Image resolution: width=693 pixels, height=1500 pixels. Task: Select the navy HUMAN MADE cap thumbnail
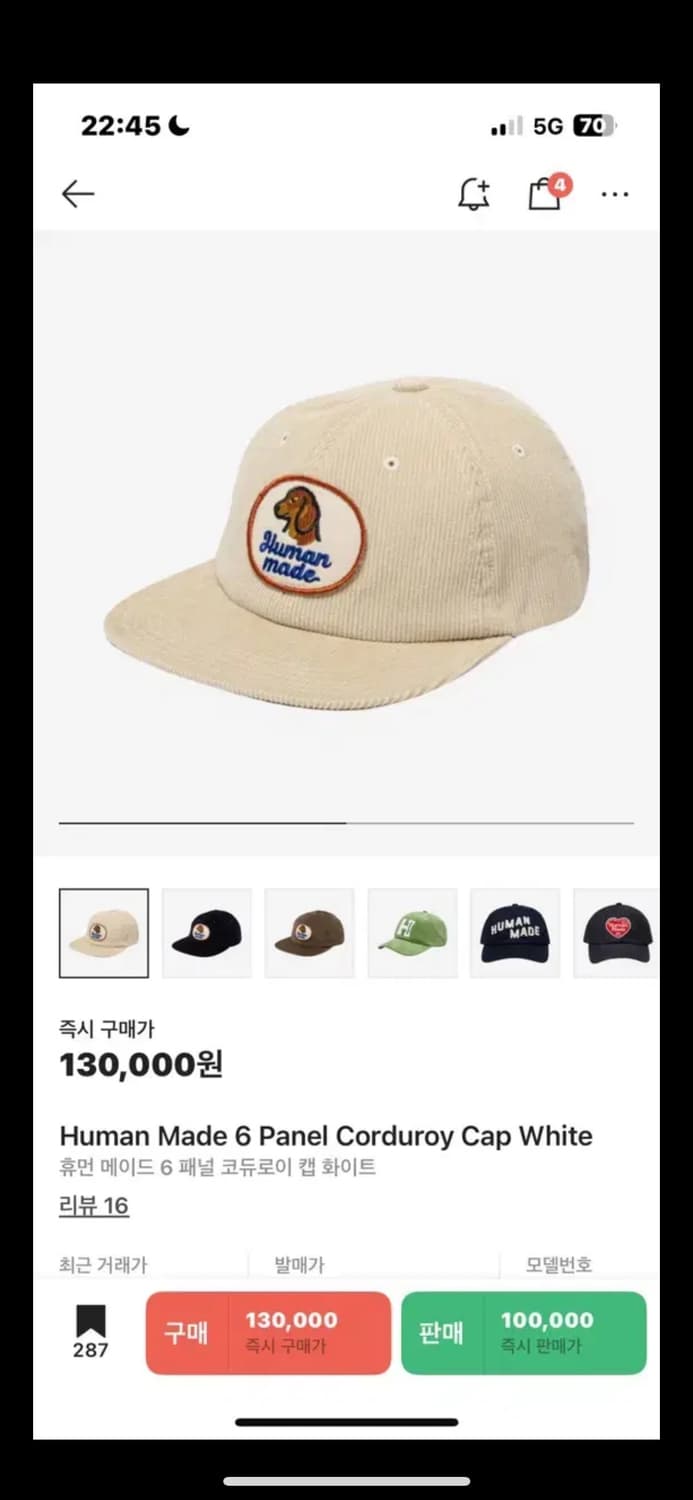515,933
